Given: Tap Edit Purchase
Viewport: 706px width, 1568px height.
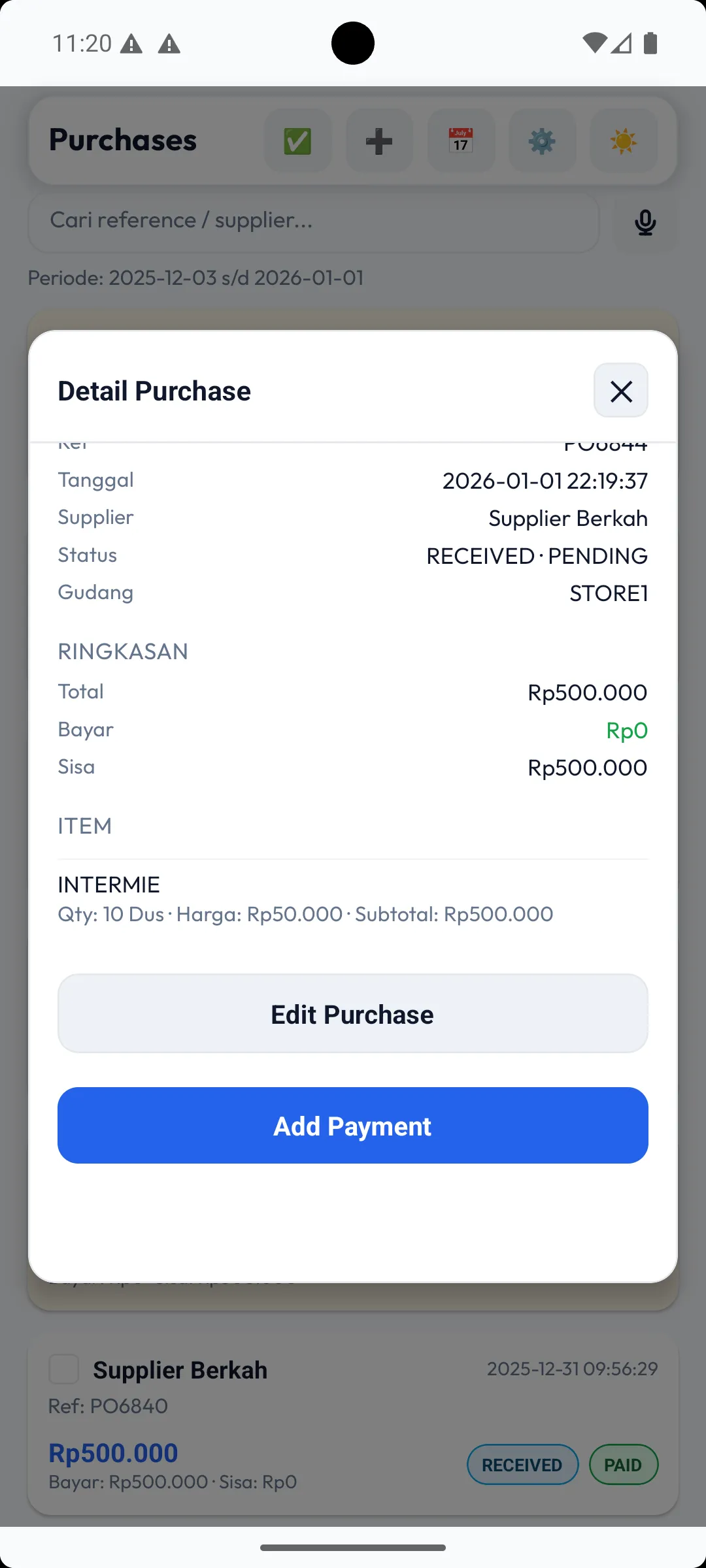Looking at the screenshot, I should click(x=353, y=1013).
